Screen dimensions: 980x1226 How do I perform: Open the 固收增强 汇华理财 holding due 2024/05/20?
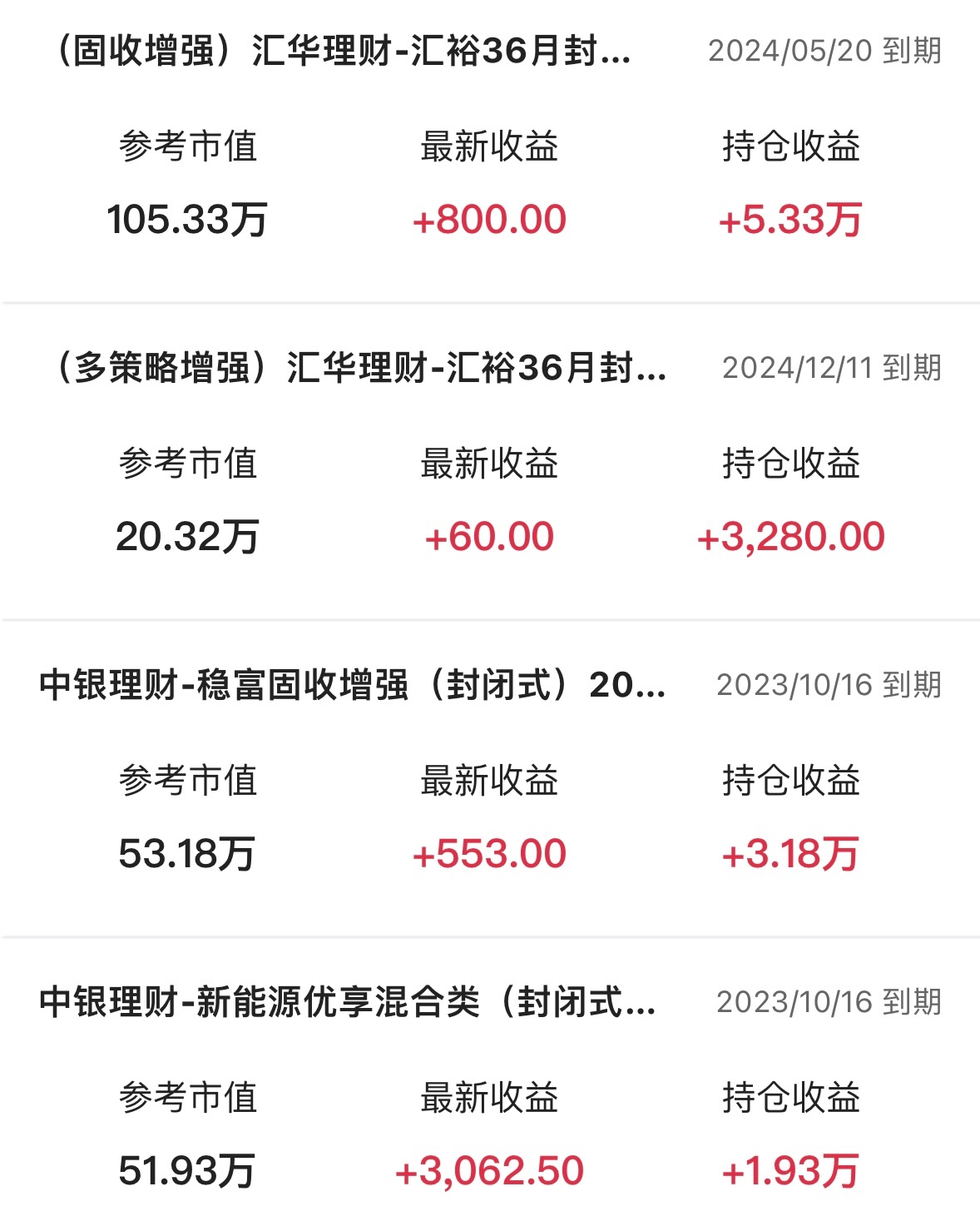click(x=341, y=52)
